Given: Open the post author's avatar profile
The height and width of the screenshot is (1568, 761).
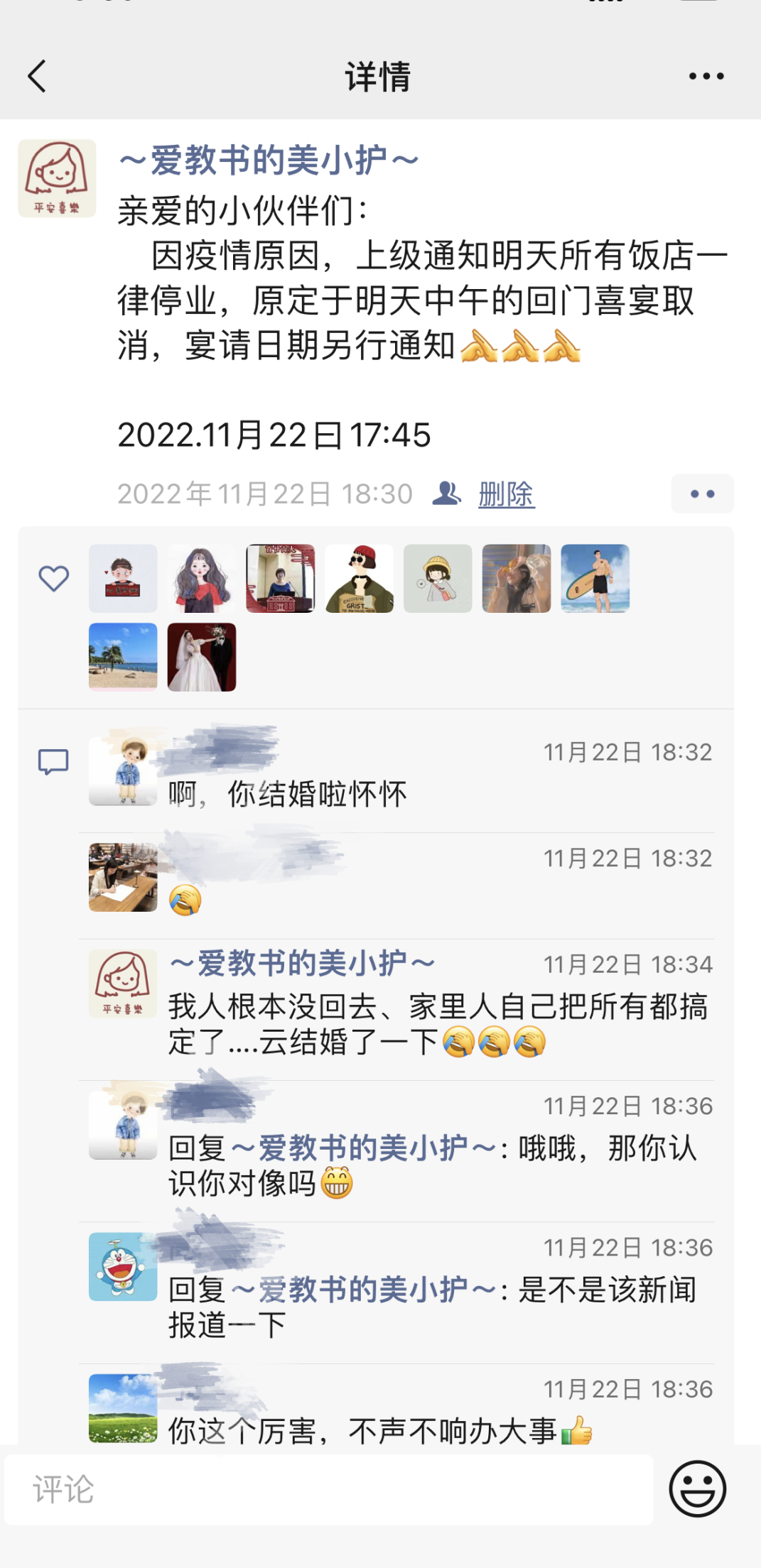Looking at the screenshot, I should tap(57, 178).
